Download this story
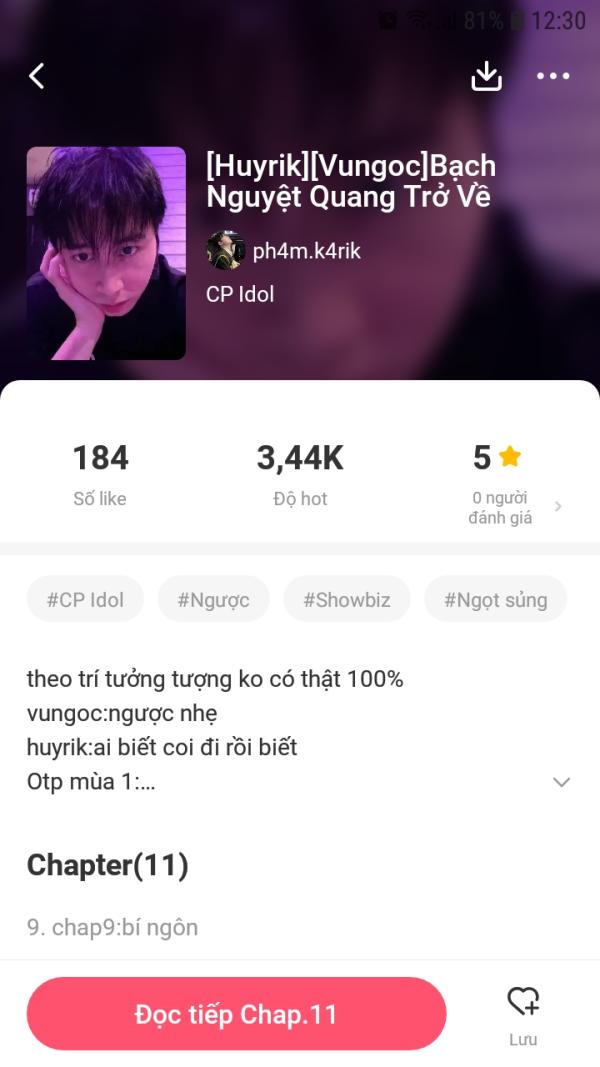 click(x=486, y=76)
